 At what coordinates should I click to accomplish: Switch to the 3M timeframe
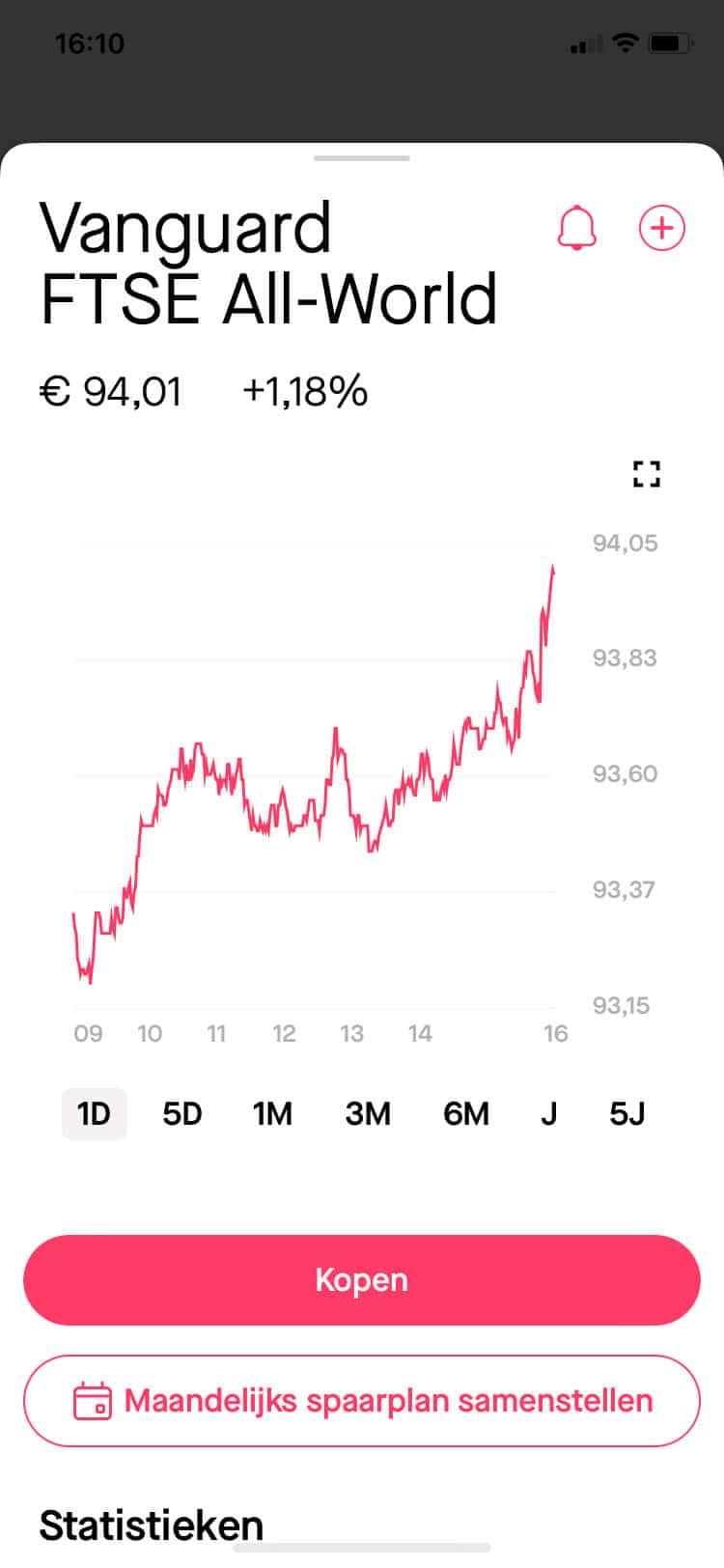tap(368, 1114)
